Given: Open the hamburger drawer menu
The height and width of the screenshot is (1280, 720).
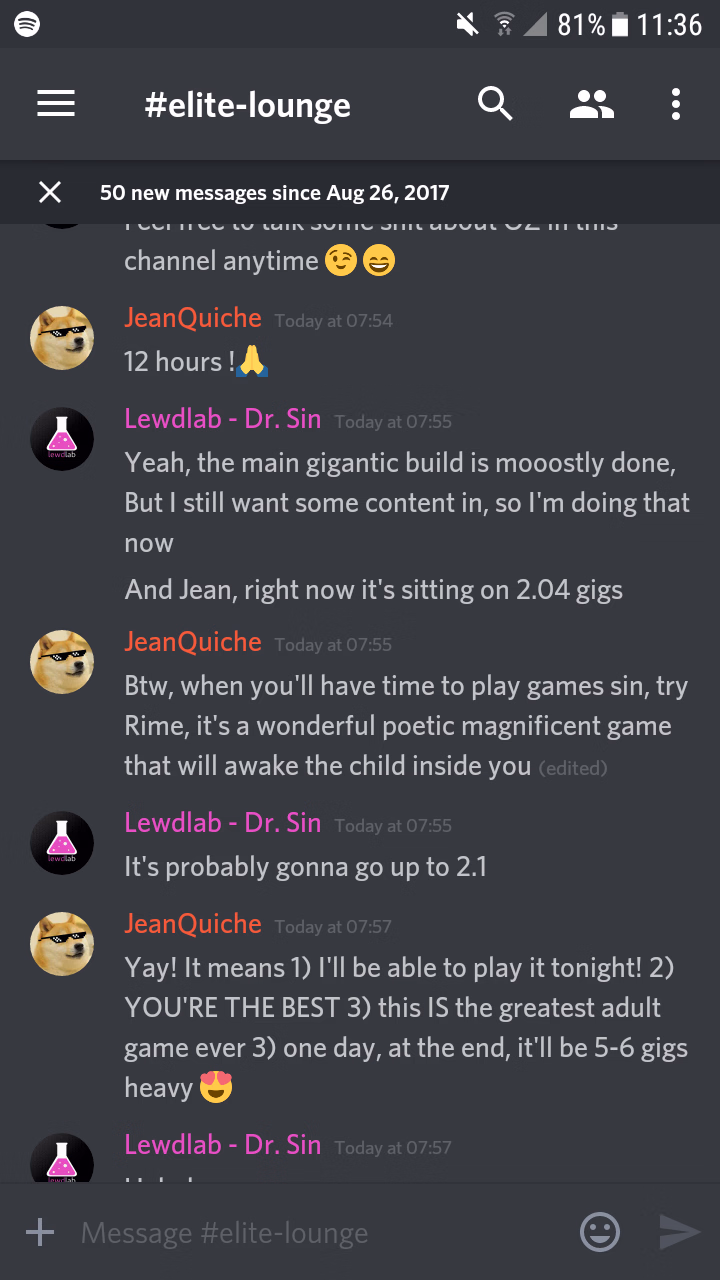Looking at the screenshot, I should pos(56,104).
